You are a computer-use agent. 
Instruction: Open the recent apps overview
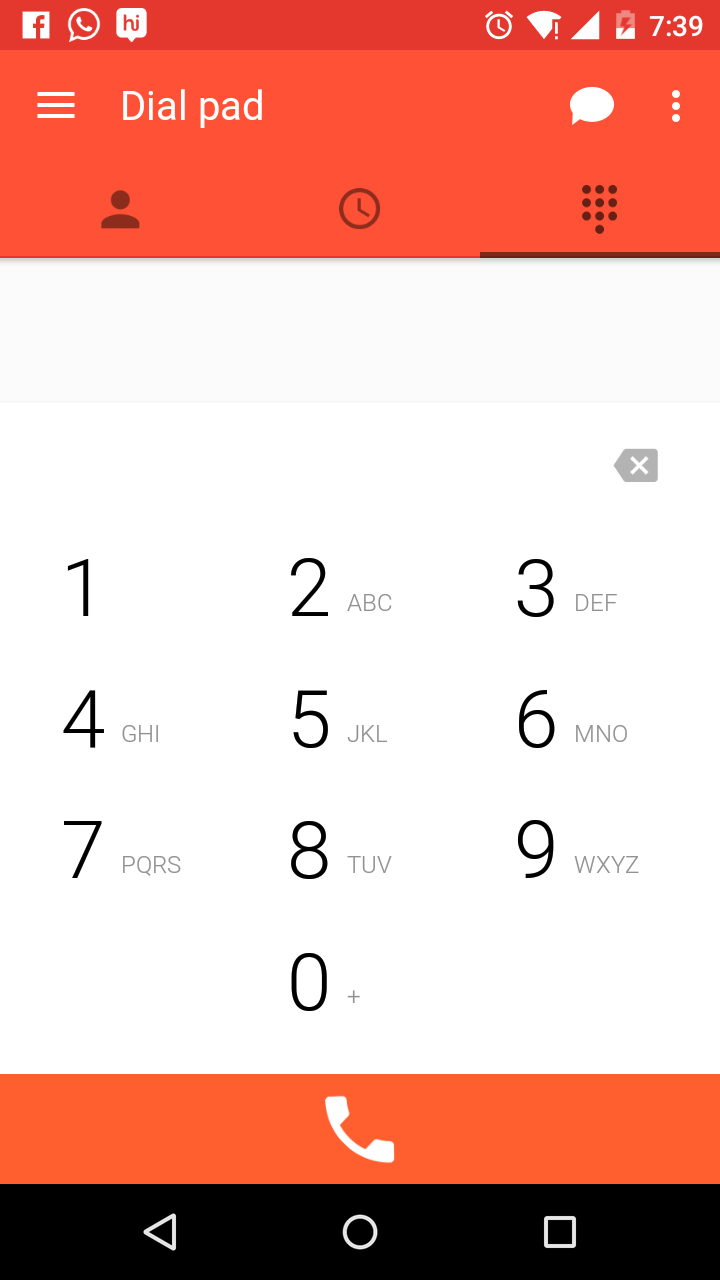click(560, 1232)
